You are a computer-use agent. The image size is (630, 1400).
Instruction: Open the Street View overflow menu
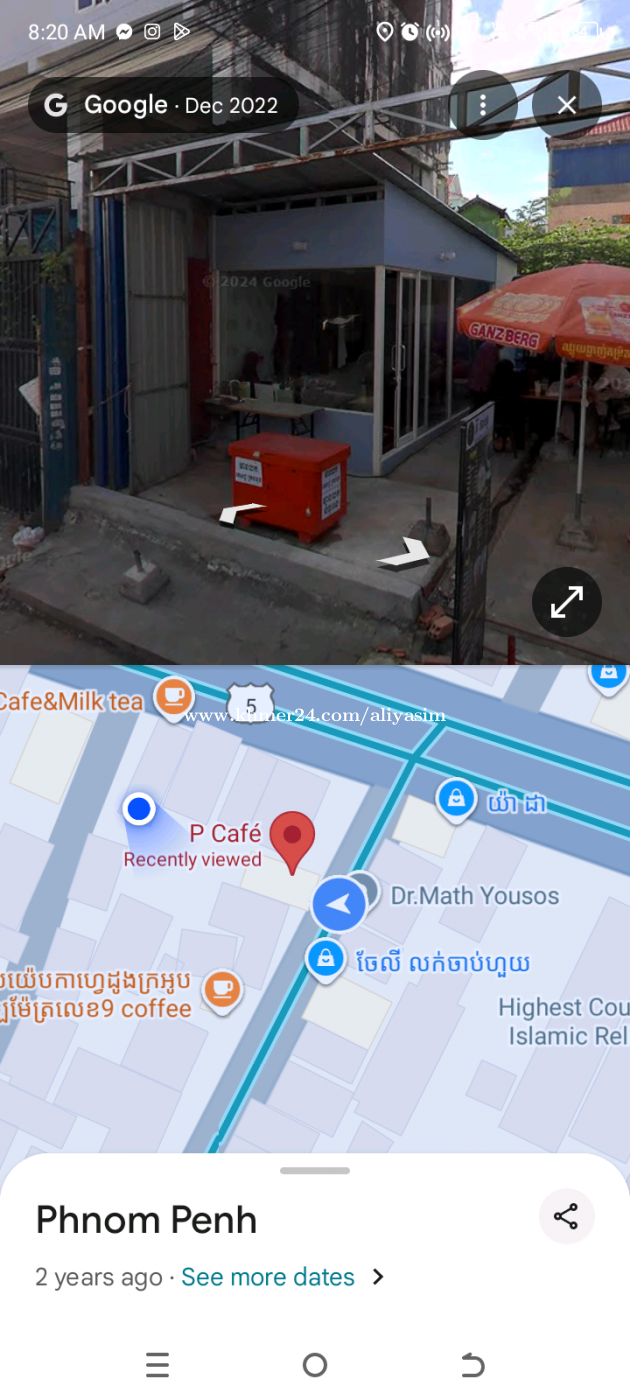click(x=483, y=105)
